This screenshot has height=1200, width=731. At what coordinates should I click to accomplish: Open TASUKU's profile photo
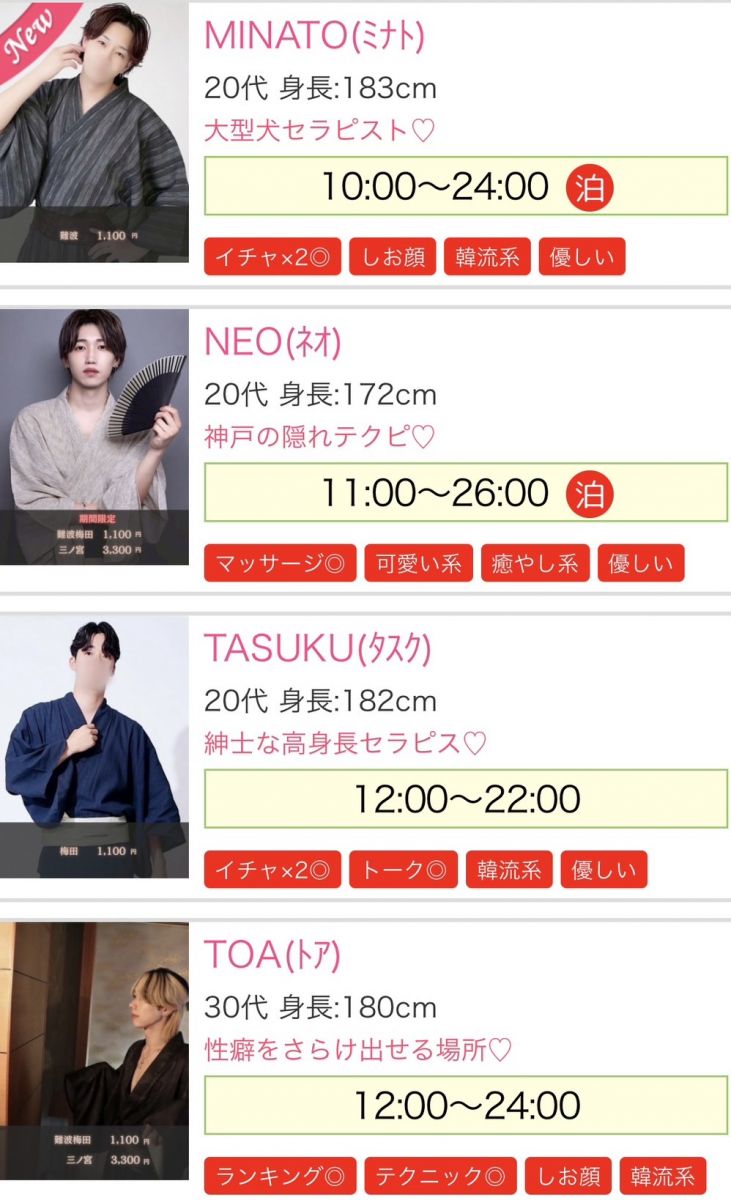[94, 745]
